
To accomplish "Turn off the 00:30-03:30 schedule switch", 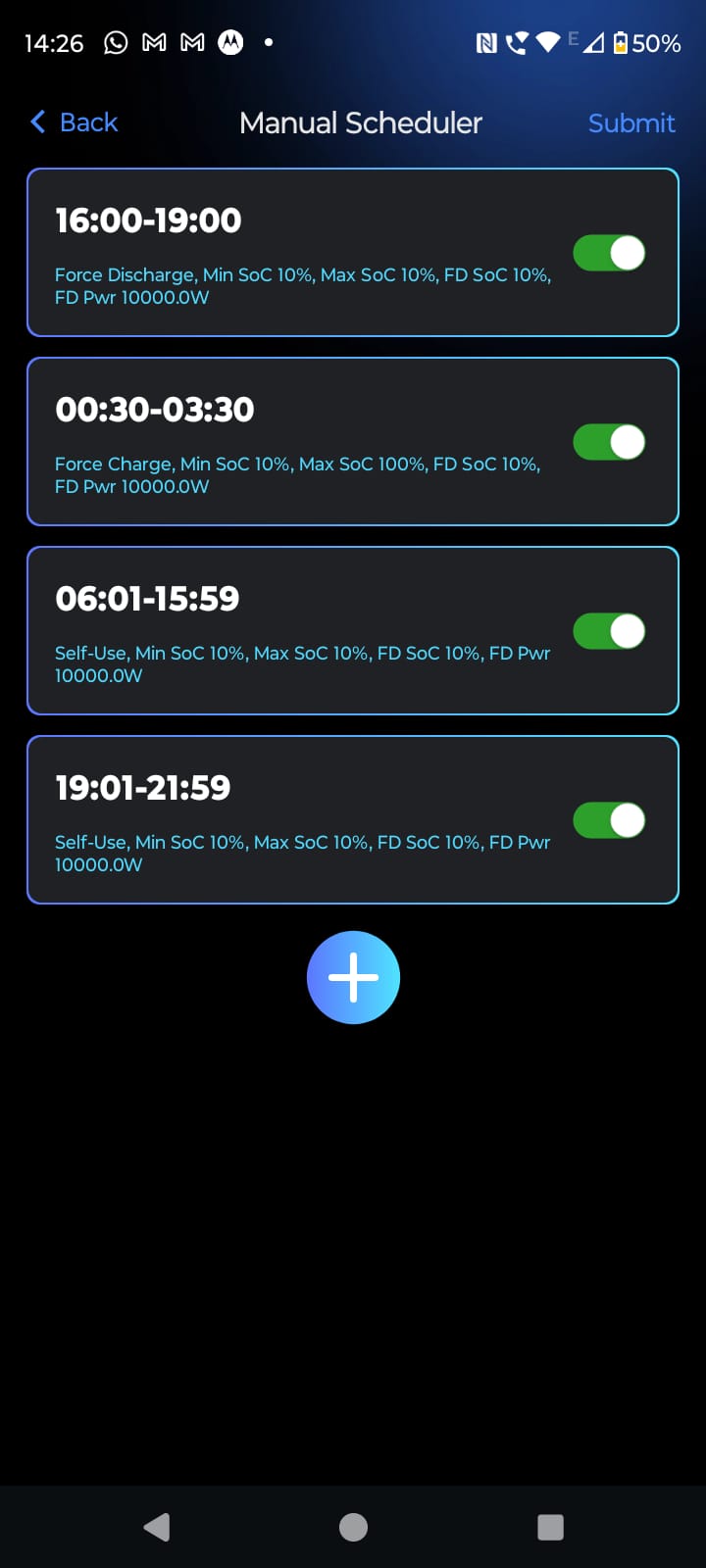I will coord(609,442).
